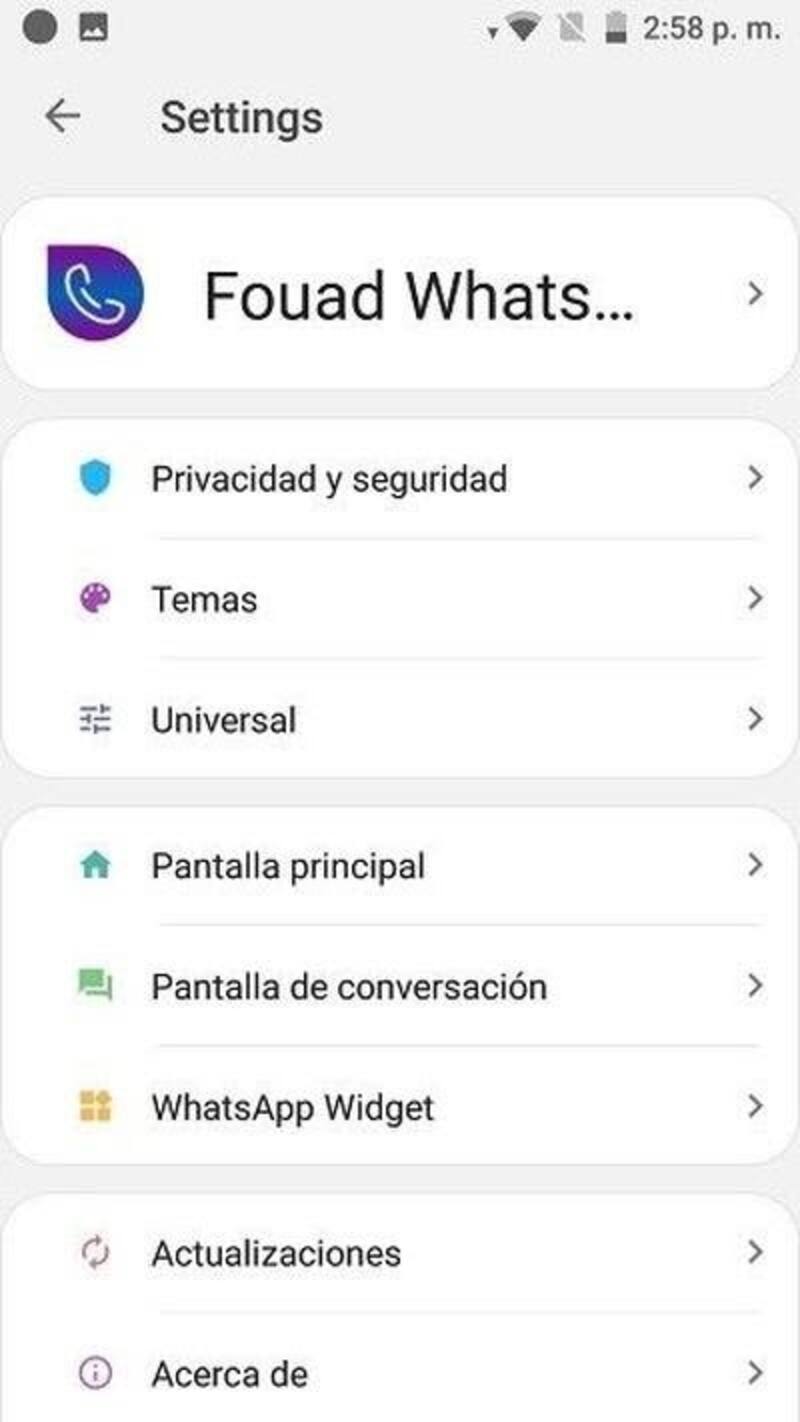Open the Acerca de page
The width and height of the screenshot is (800, 1422).
point(400,1373)
